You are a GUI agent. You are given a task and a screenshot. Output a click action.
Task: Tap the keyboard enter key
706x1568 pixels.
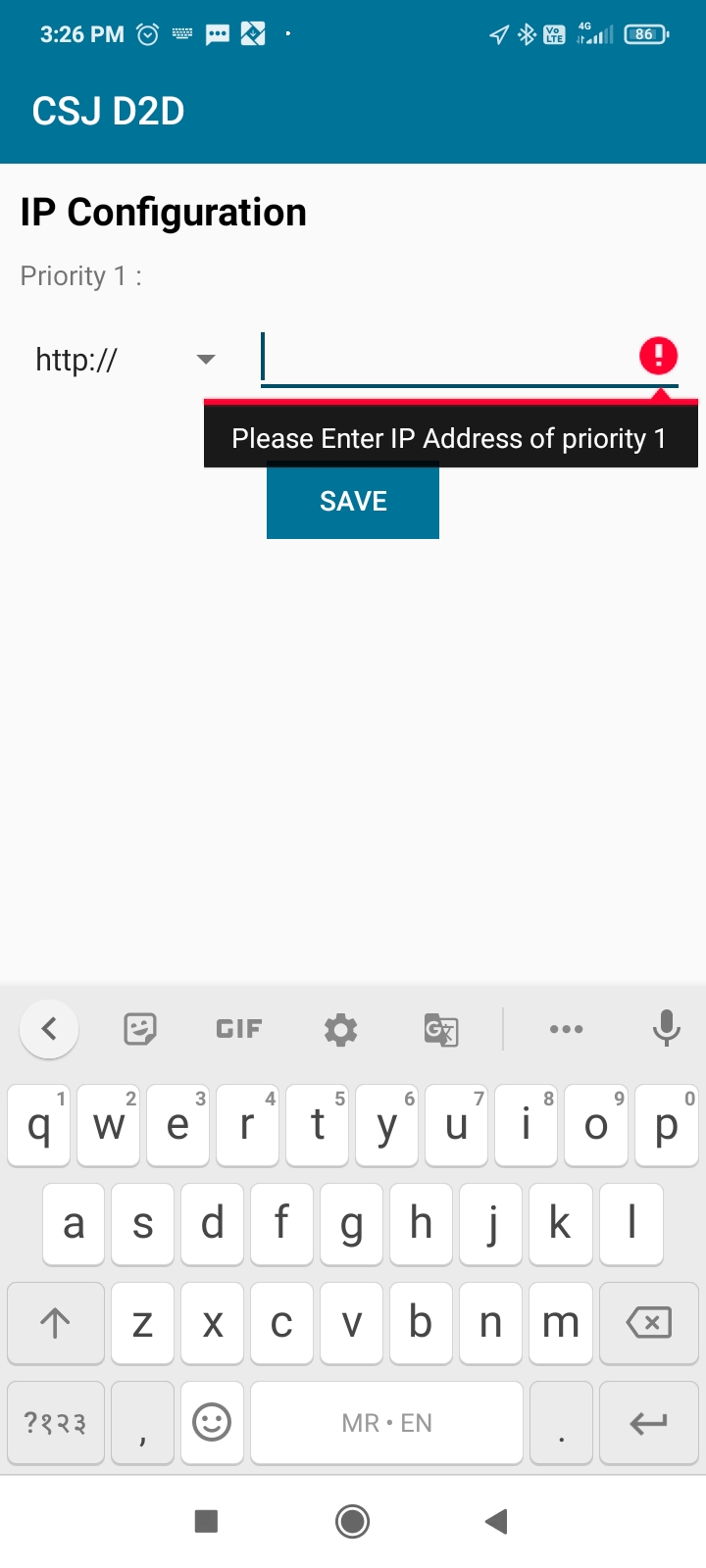click(648, 1423)
